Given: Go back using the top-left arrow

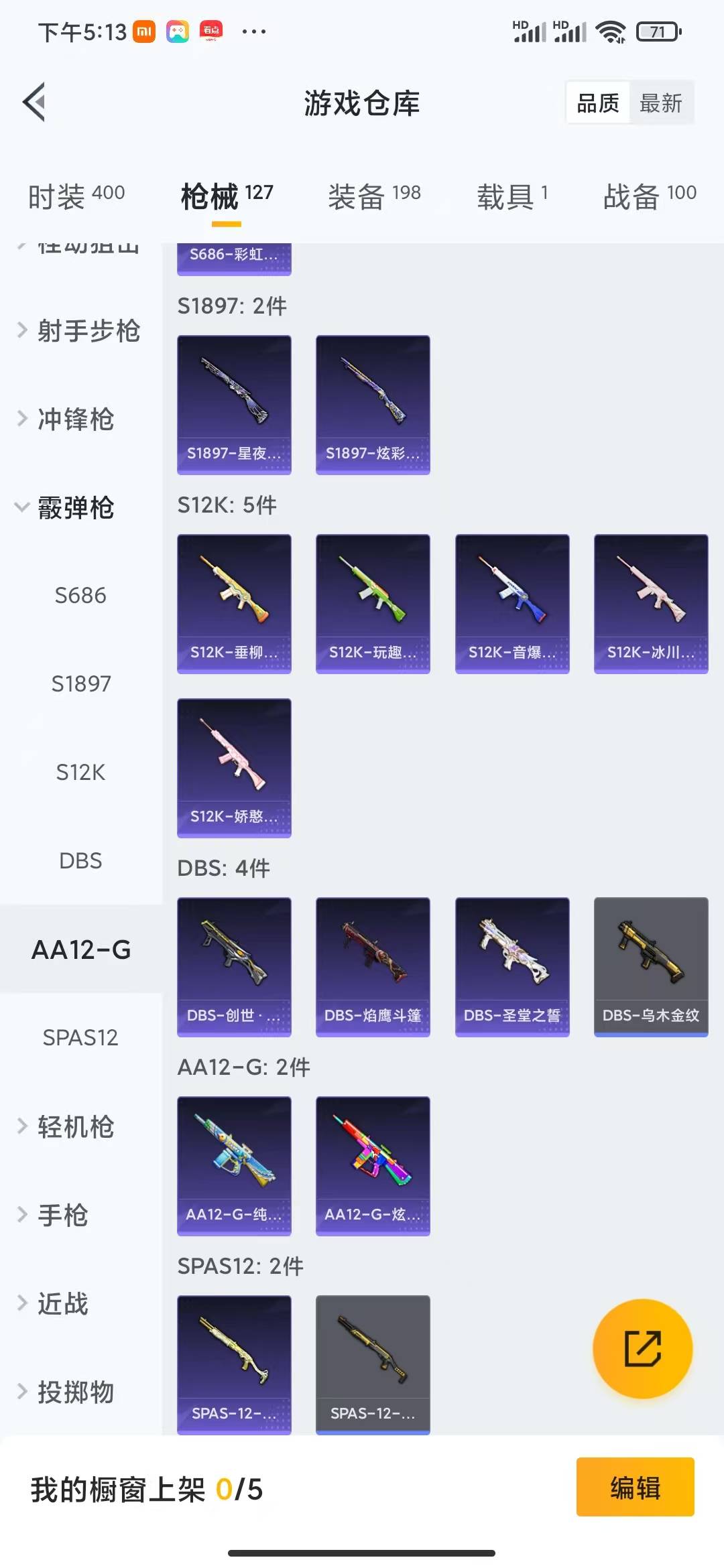Looking at the screenshot, I should [35, 103].
